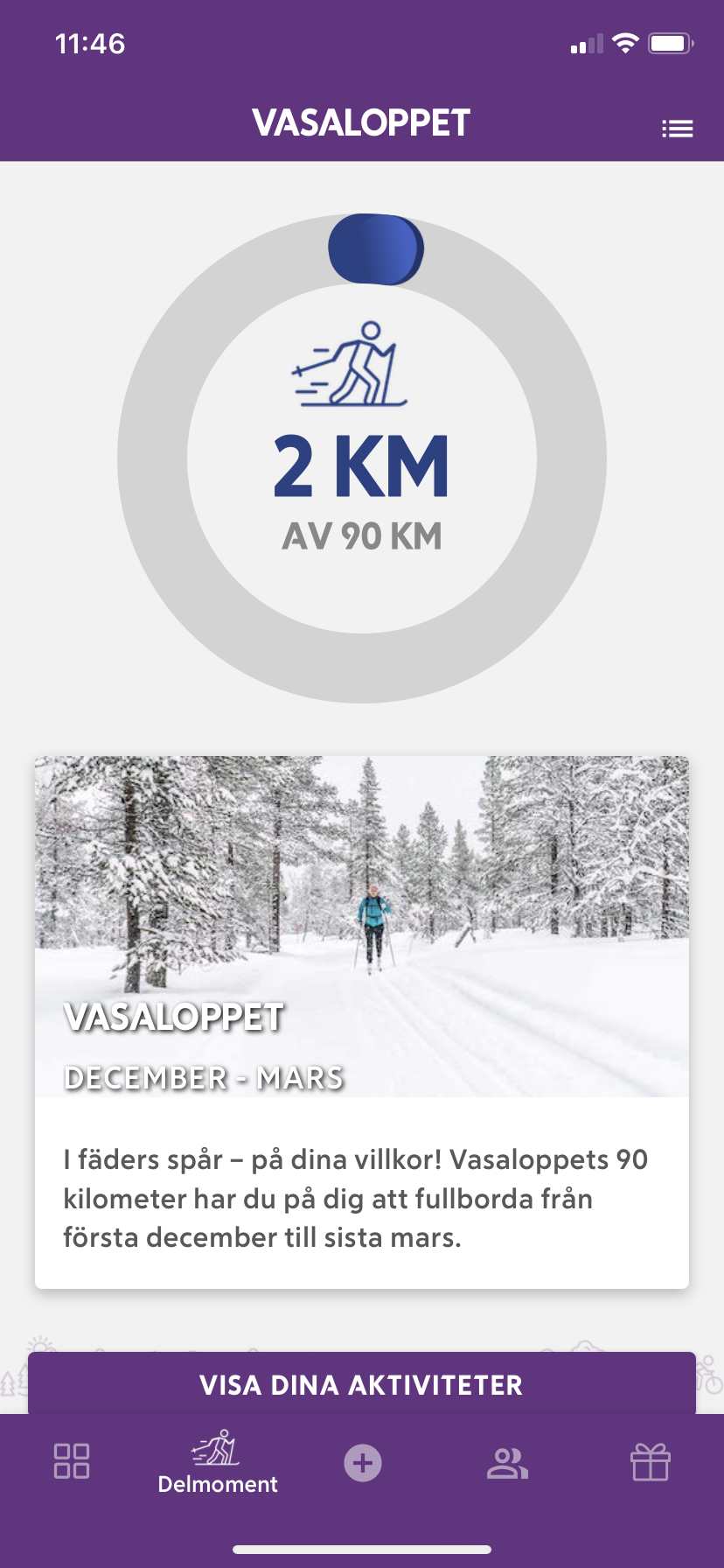Add a new activity with plus button

pyautogui.click(x=362, y=1462)
